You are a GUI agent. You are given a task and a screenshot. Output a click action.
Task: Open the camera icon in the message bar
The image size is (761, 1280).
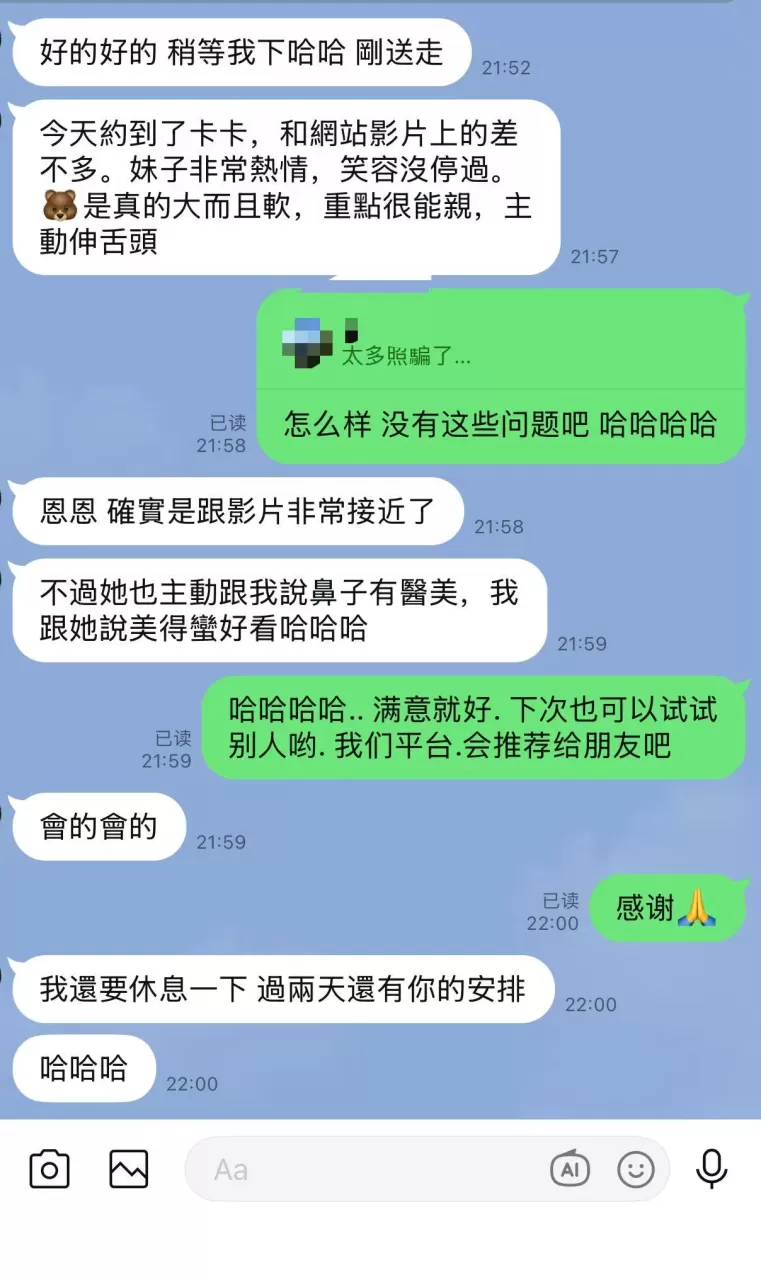(x=51, y=1167)
